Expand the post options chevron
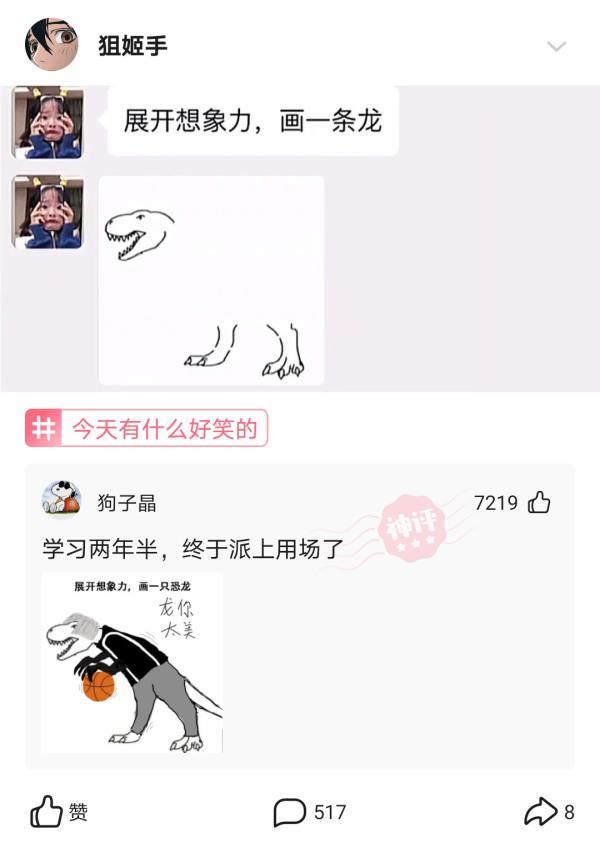The width and height of the screenshot is (600, 853). coord(556,47)
